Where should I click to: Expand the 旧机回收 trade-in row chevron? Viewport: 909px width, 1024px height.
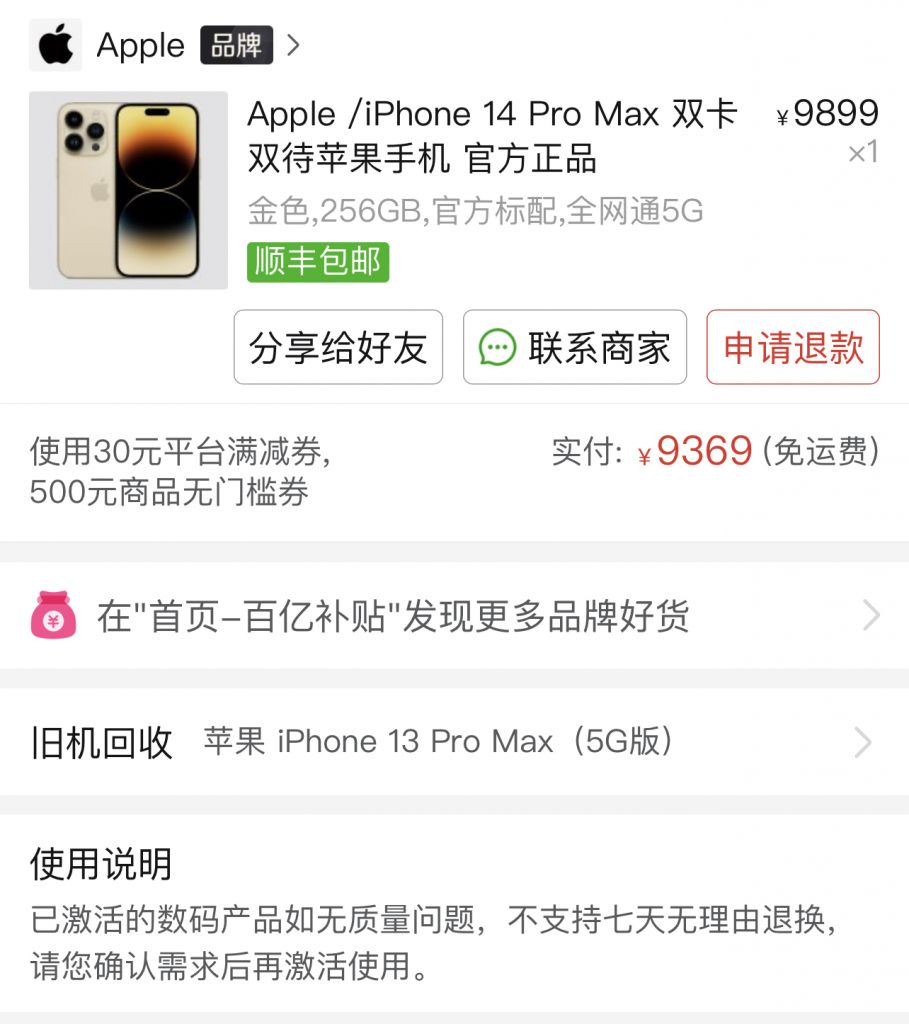(869, 742)
